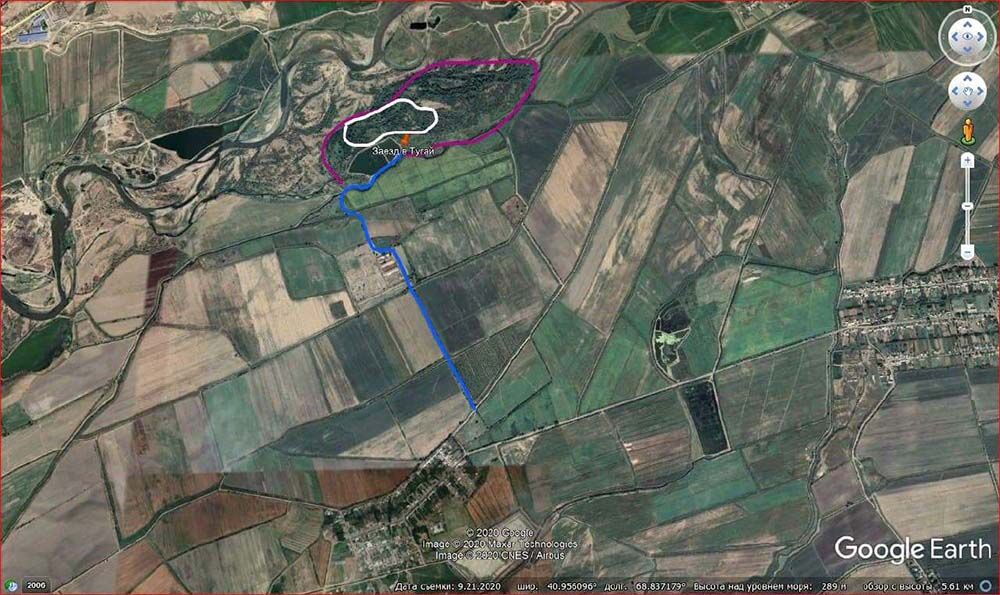Select the orange Street View pegman
Image resolution: width=1000 pixels, height=595 pixels.
[967, 131]
